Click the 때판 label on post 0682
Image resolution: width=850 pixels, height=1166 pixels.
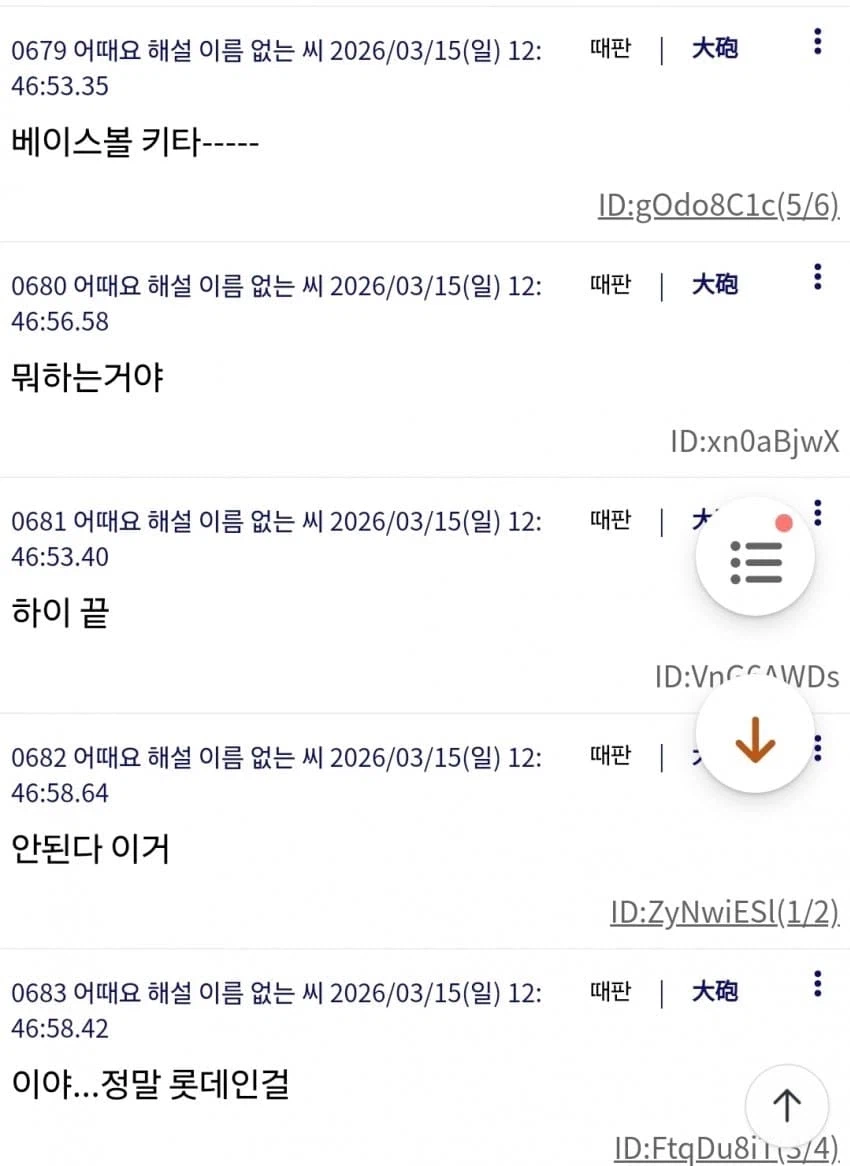[612, 757]
